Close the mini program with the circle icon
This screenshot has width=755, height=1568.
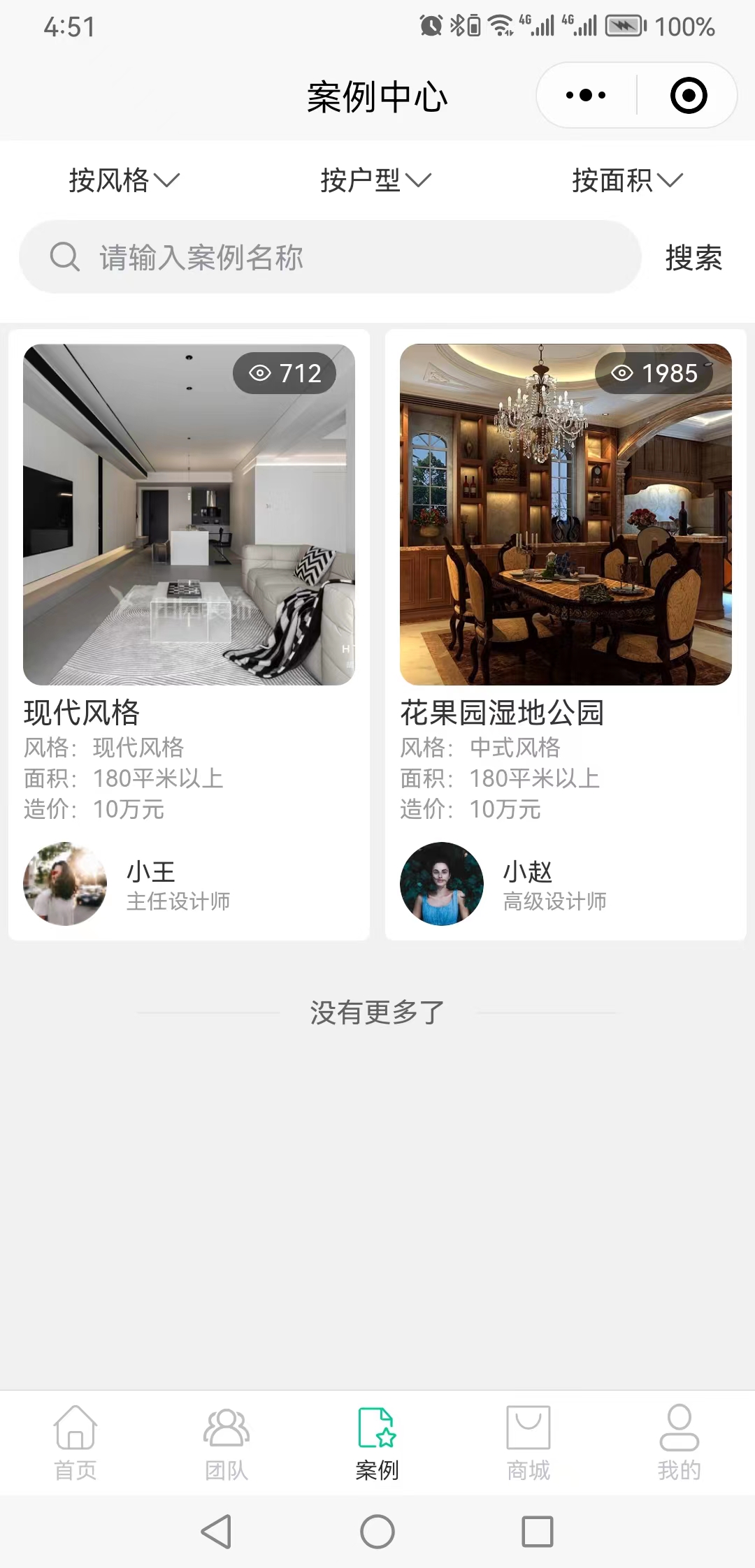pyautogui.click(x=688, y=95)
